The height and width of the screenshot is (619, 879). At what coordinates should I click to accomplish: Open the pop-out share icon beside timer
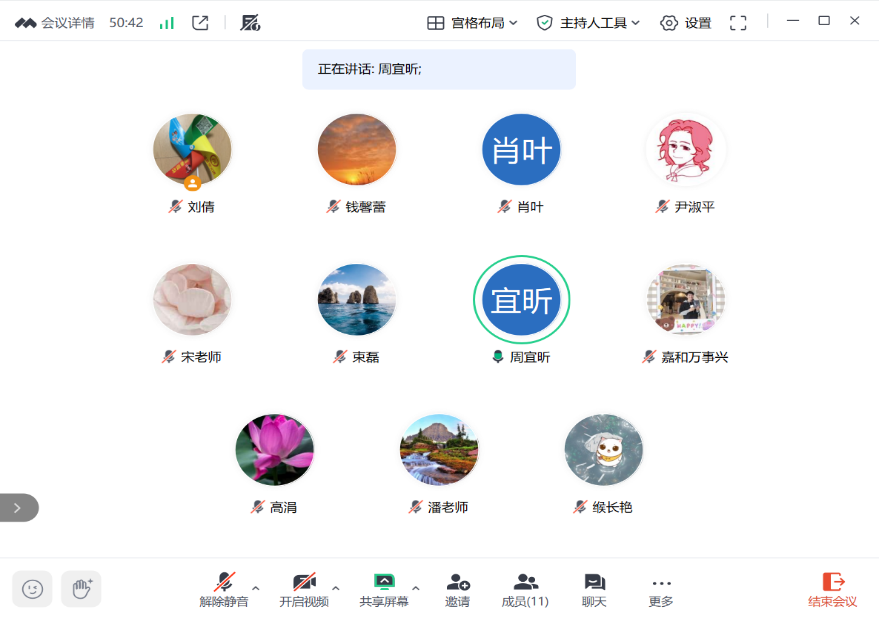[x=200, y=22]
